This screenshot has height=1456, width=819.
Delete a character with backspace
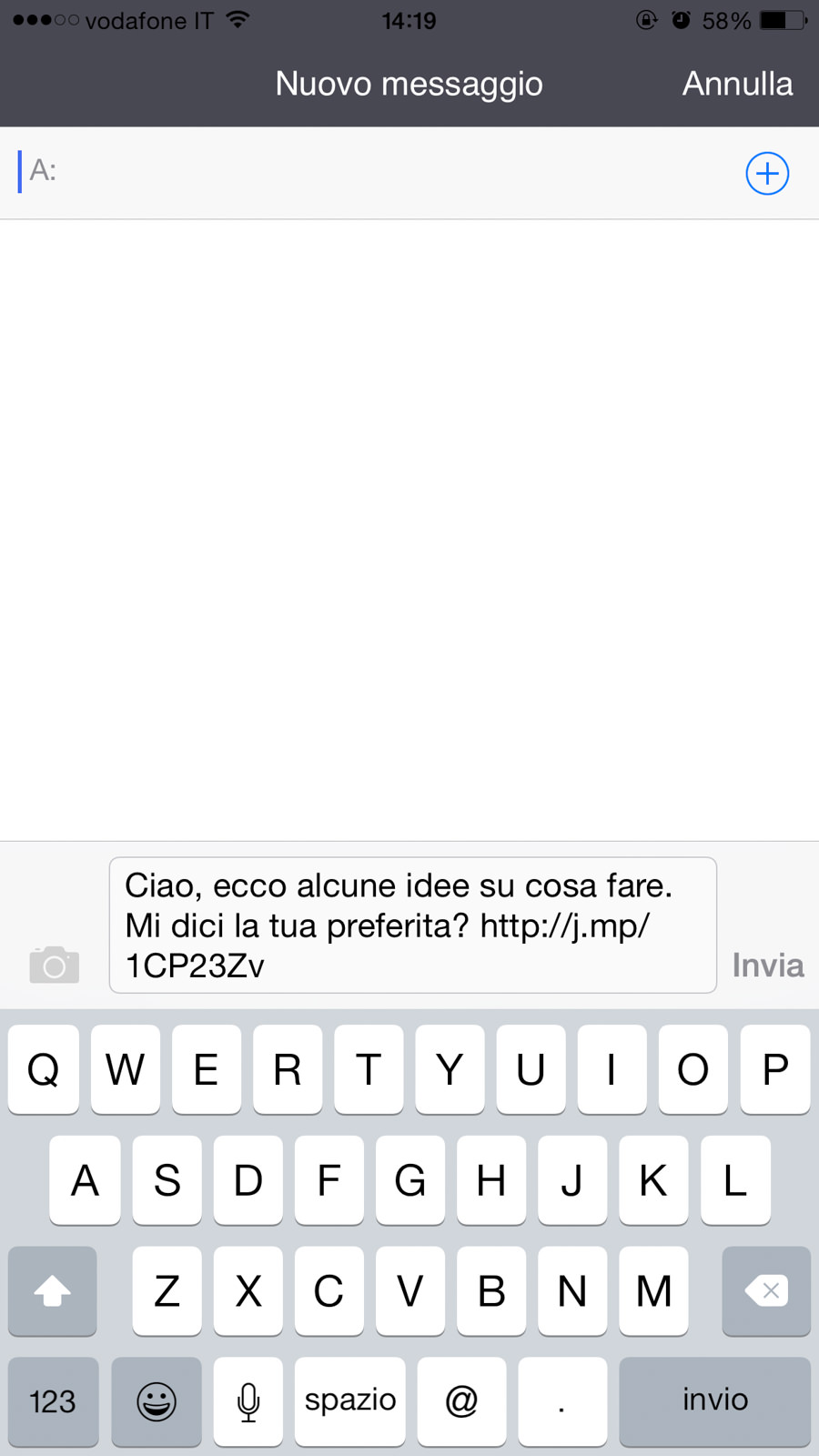coord(765,1290)
